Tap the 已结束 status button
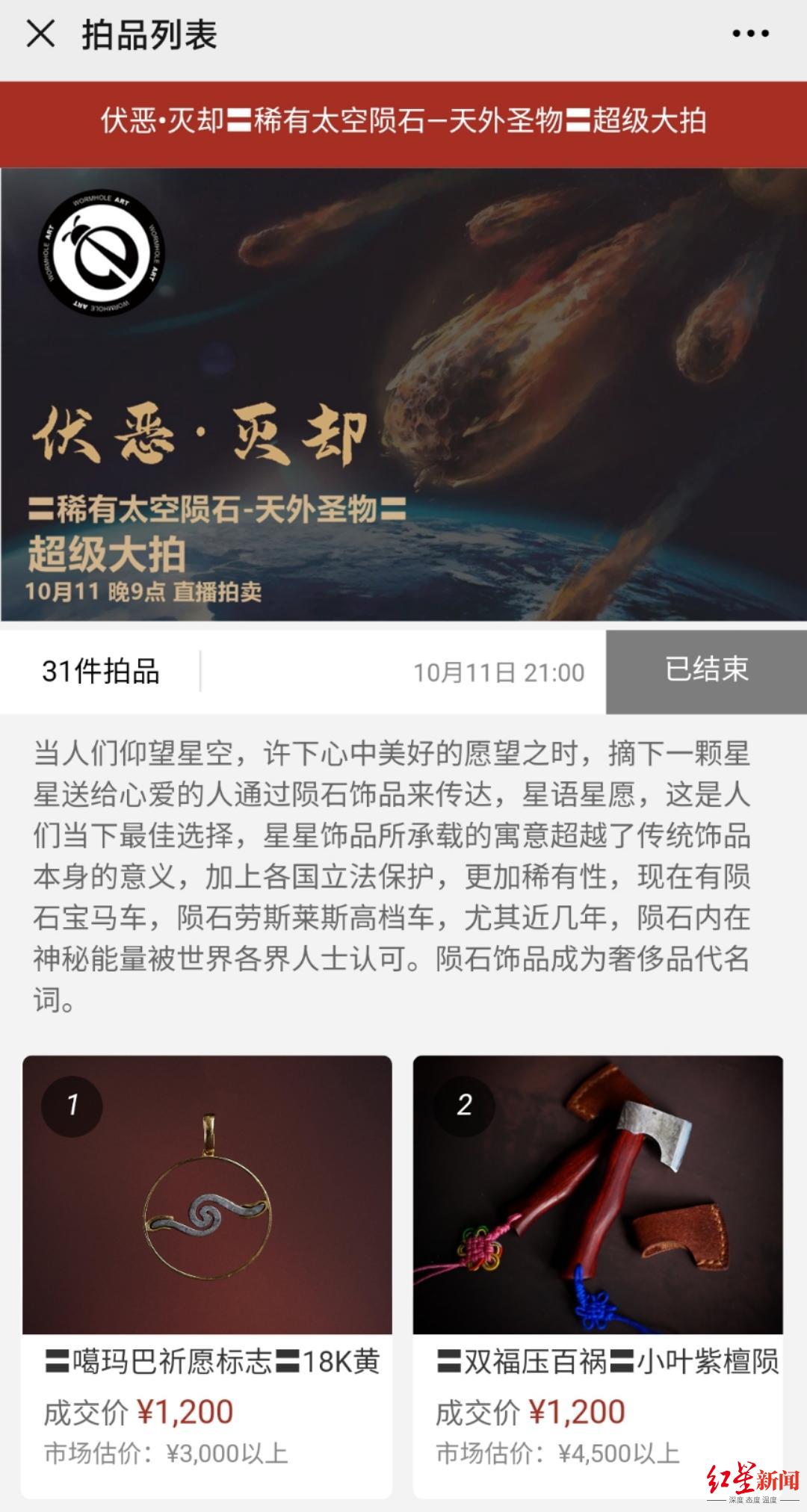Viewport: 807px width, 1512px height. coord(706,671)
